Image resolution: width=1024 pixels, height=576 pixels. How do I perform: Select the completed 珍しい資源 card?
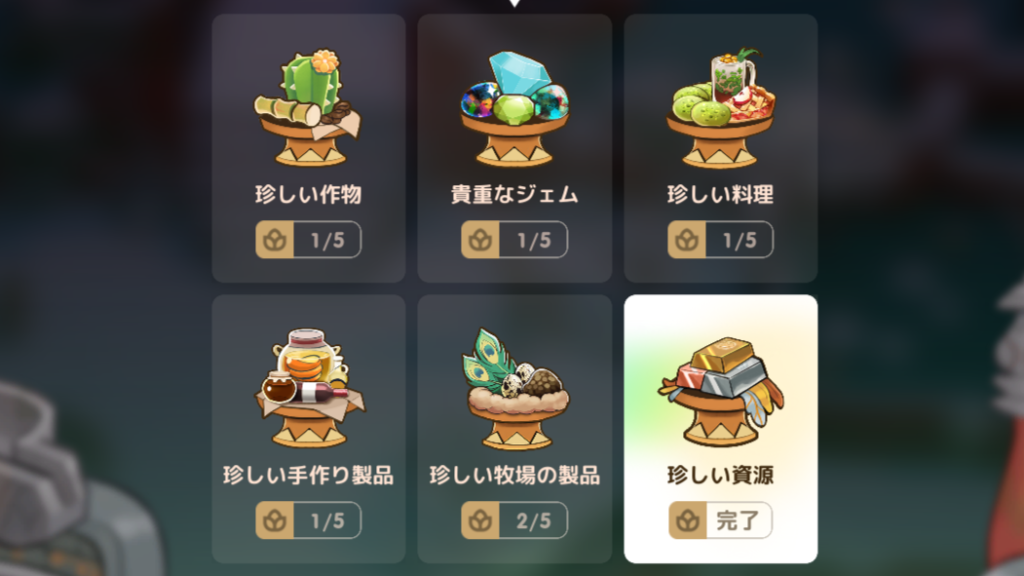pos(720,430)
